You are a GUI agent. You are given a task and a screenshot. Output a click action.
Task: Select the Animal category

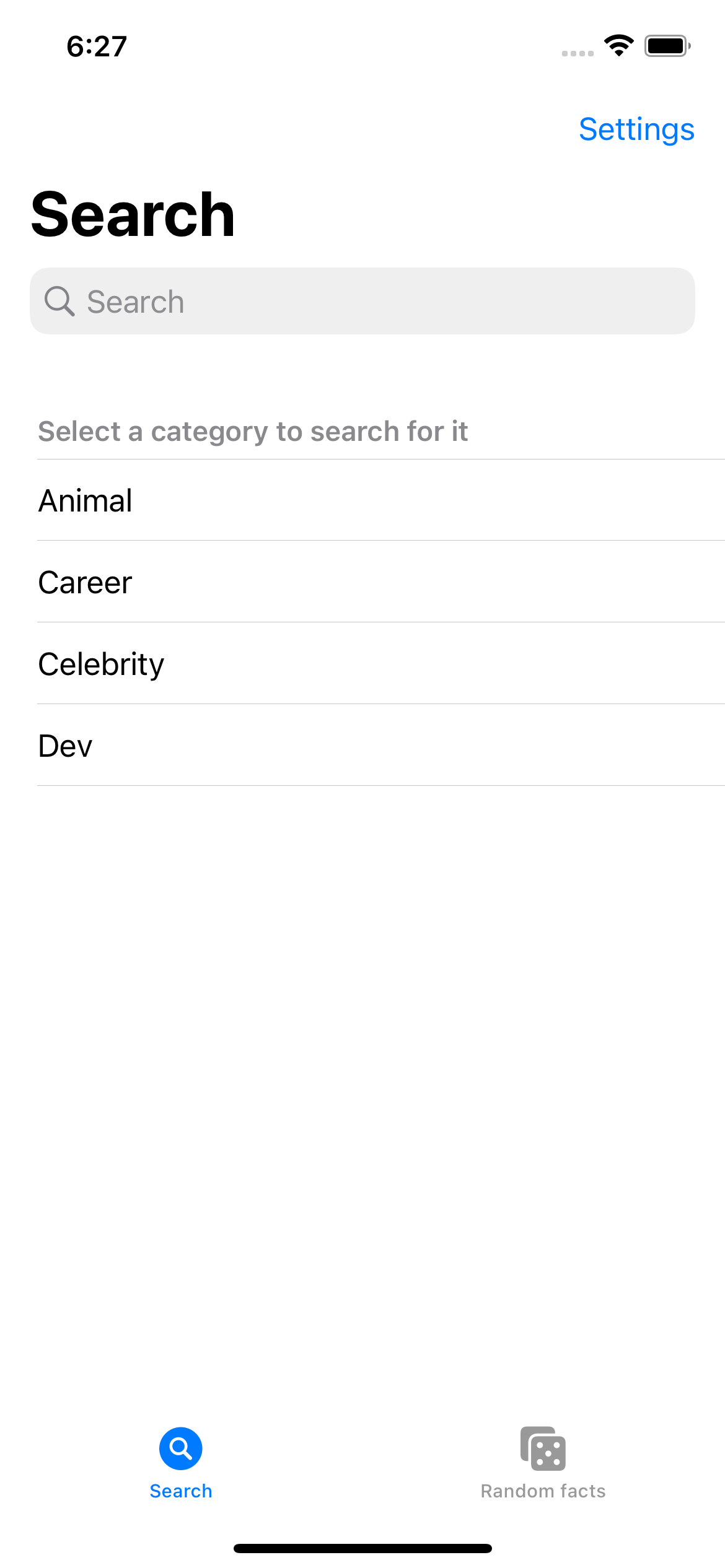tap(381, 500)
